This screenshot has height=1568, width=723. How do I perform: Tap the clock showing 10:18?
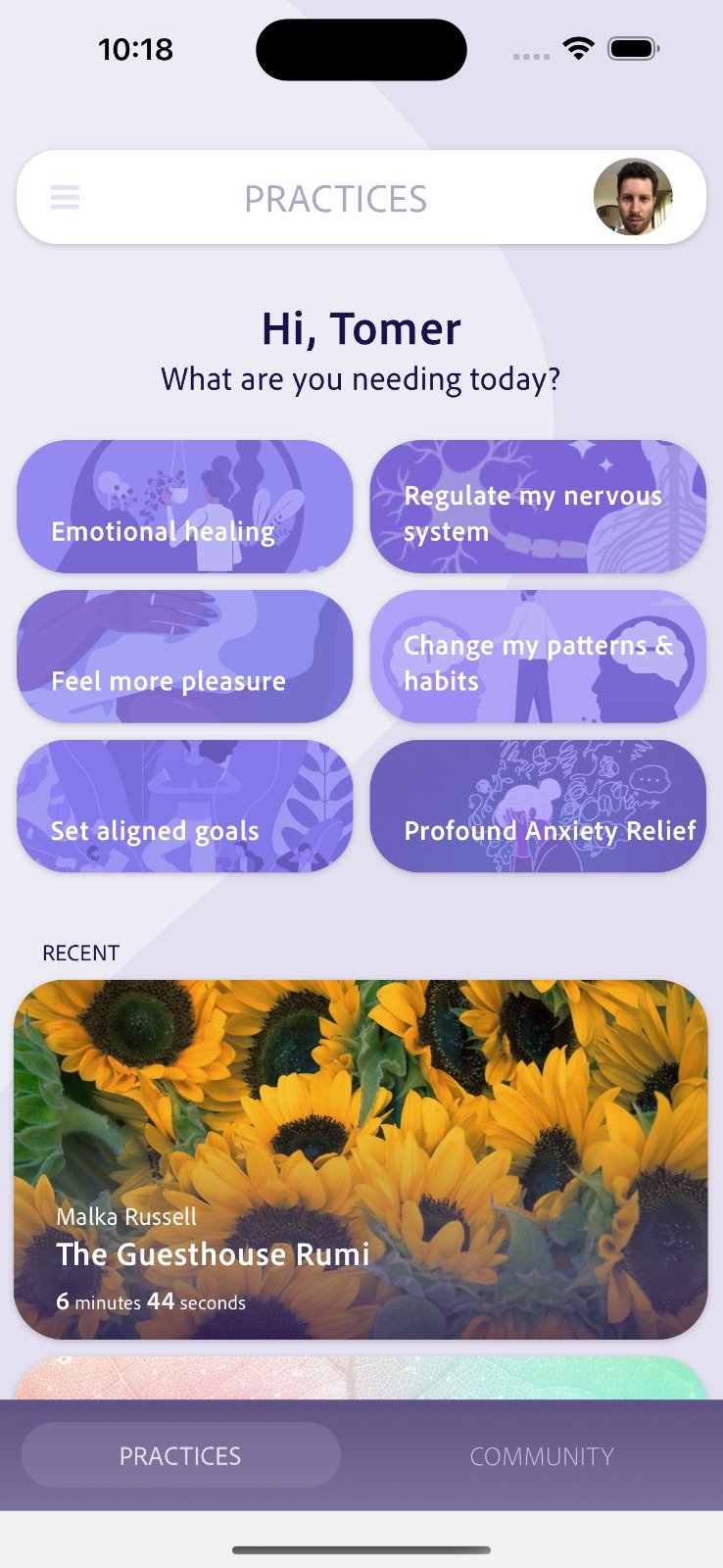pyautogui.click(x=138, y=48)
